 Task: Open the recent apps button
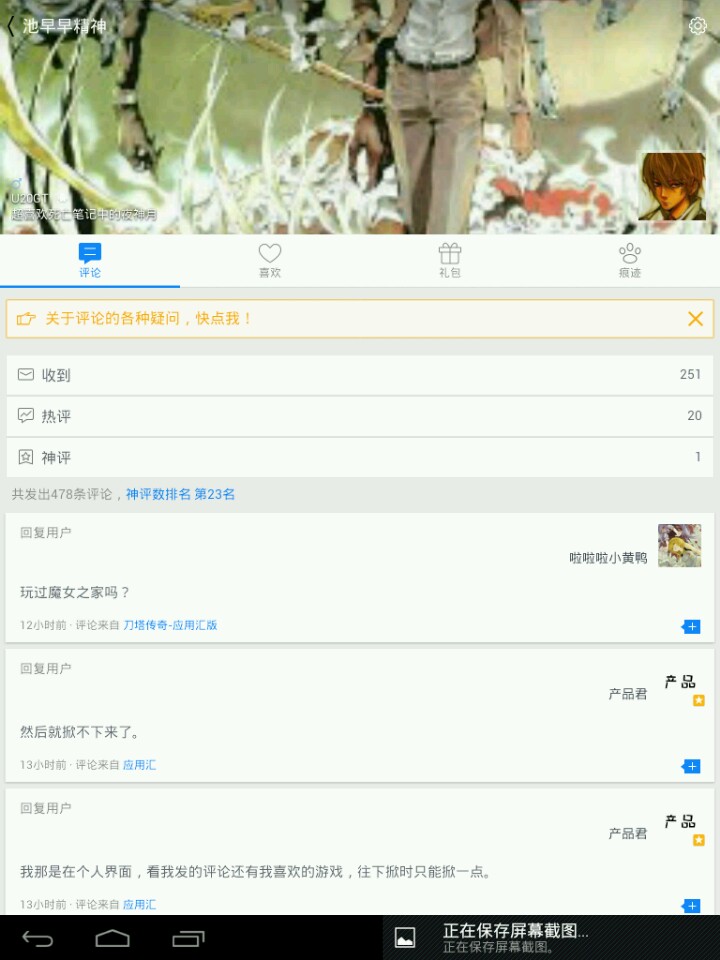(188, 938)
